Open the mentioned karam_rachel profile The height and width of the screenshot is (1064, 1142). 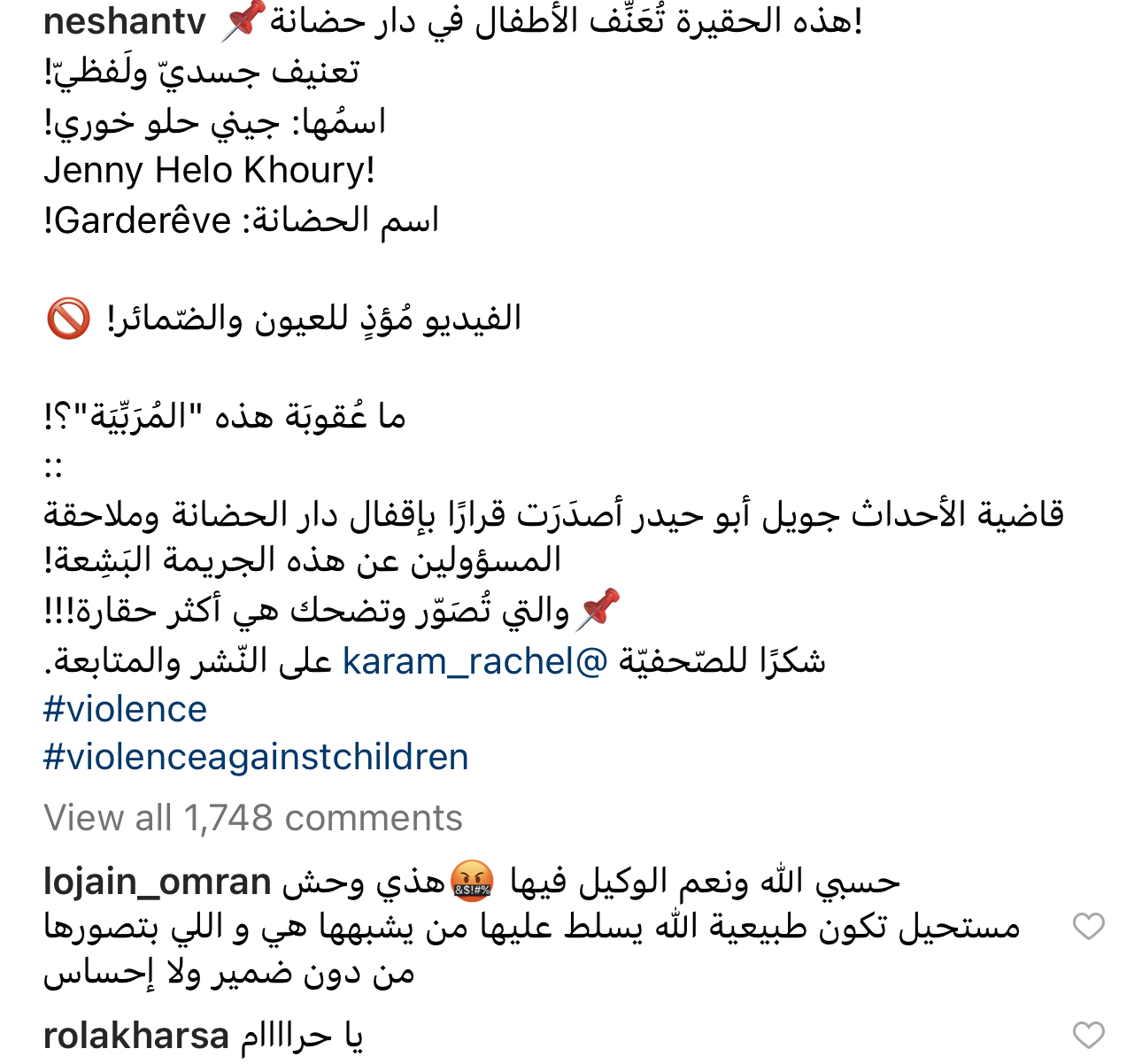pos(475,661)
